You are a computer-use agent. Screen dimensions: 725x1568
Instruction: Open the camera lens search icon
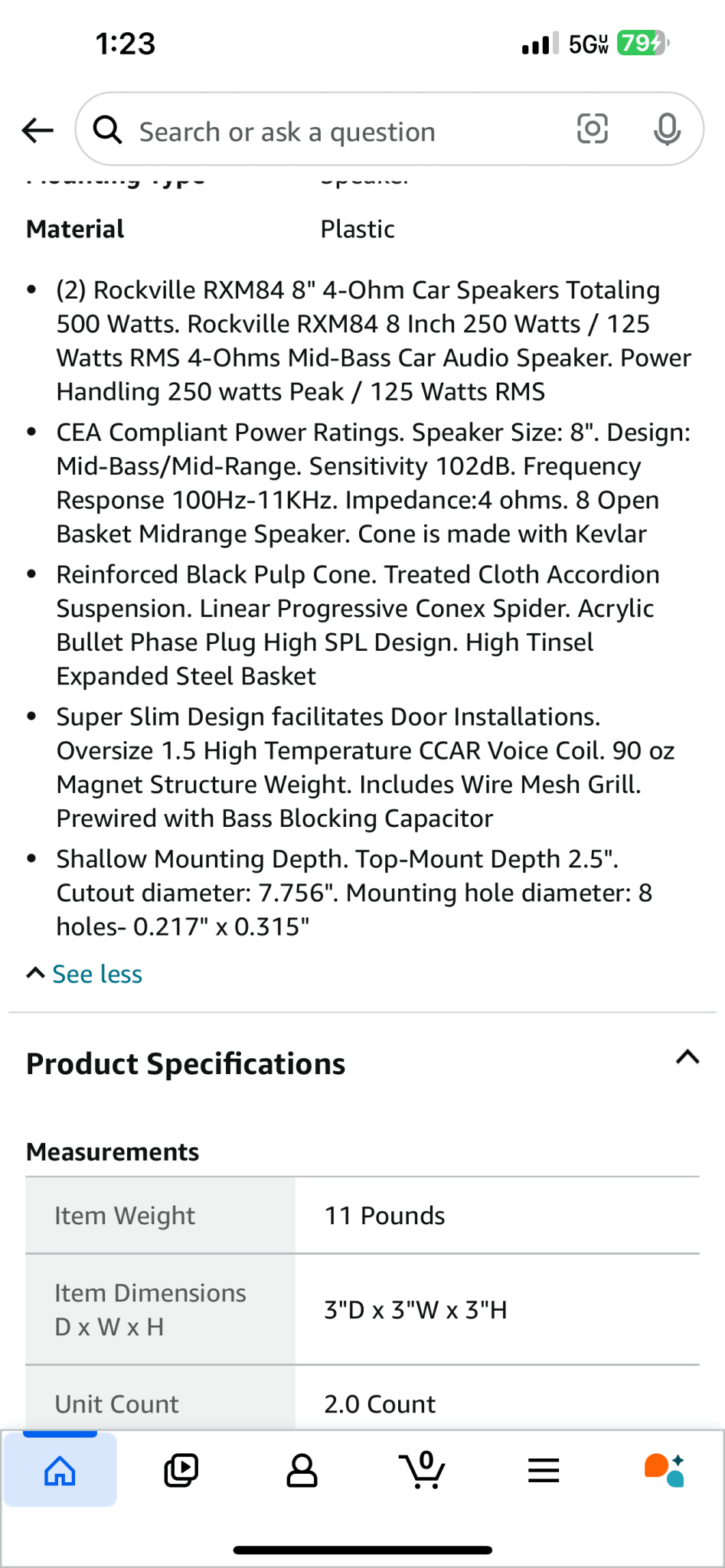(x=592, y=129)
